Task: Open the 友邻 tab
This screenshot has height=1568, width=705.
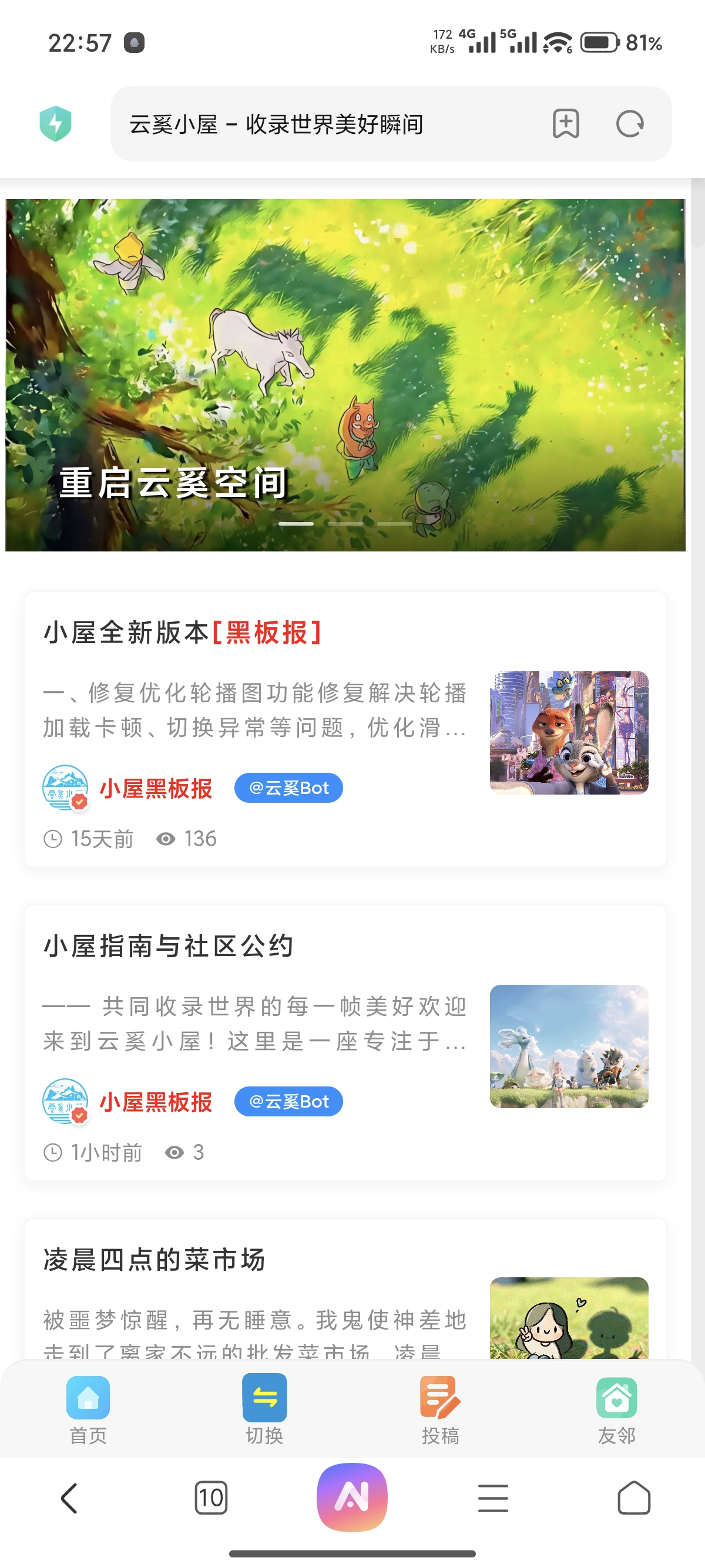Action: [x=616, y=1409]
